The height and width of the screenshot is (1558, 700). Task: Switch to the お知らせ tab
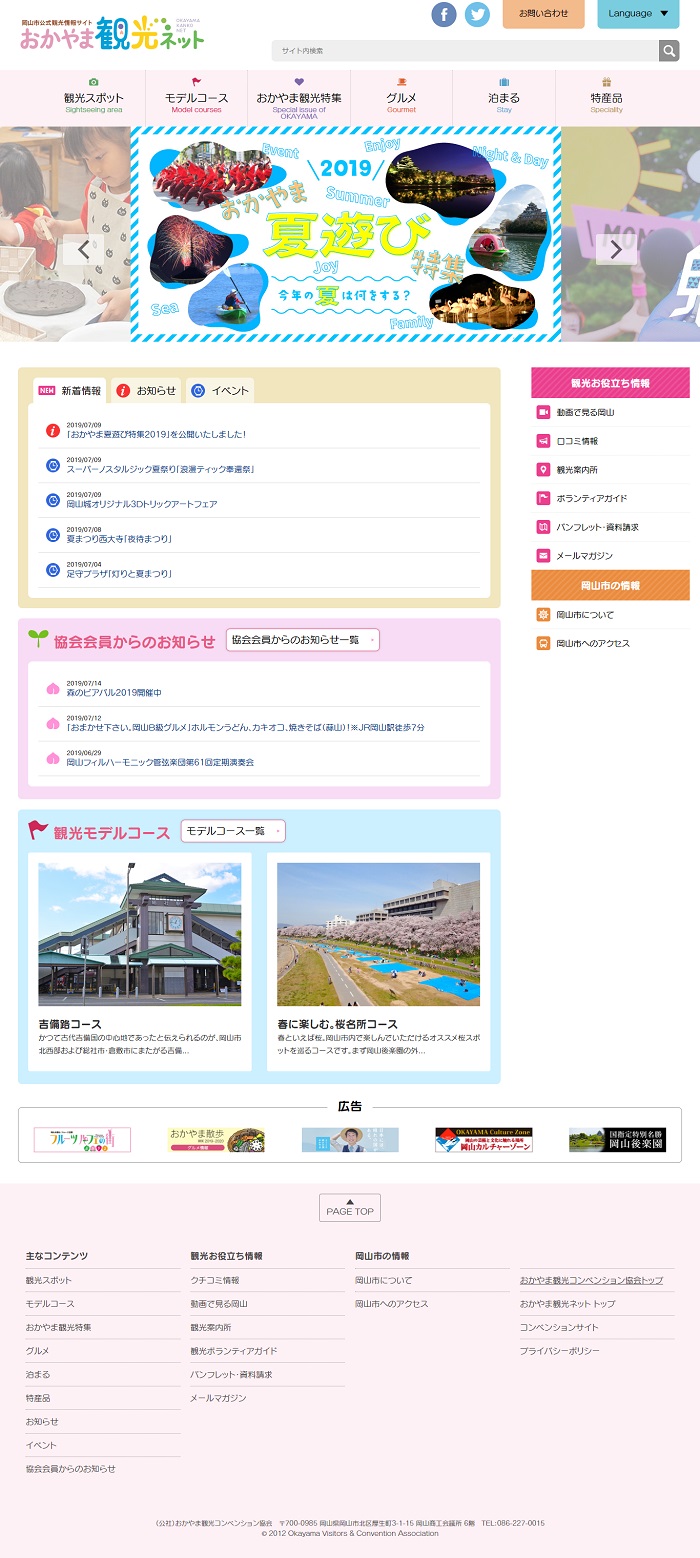(x=147, y=391)
